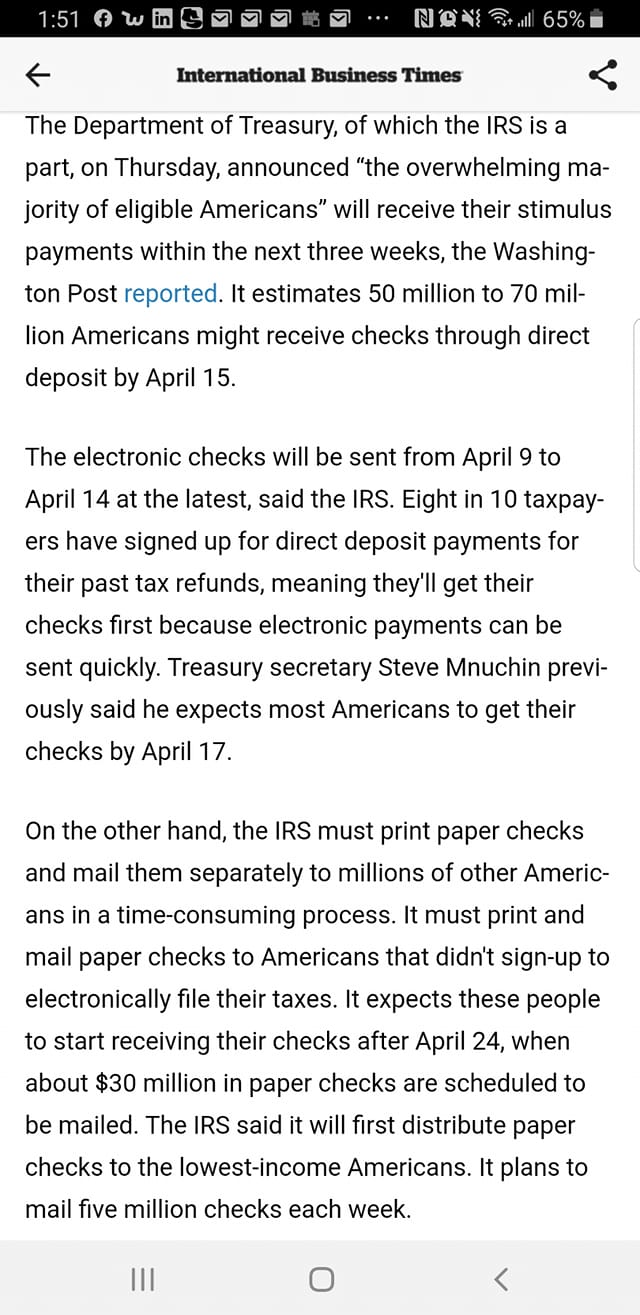Go back using the top arrow

coord(38,75)
